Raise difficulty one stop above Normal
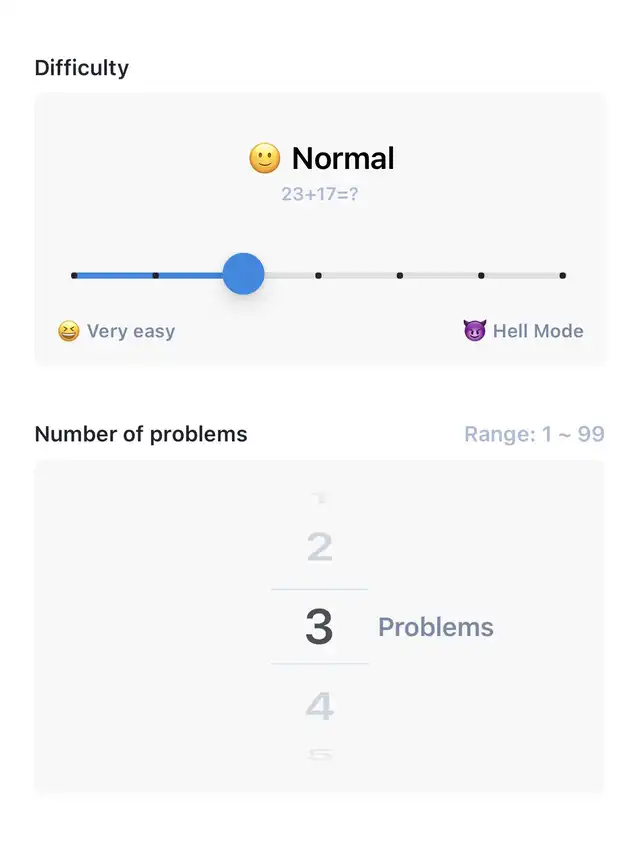640x853 pixels. [318, 275]
